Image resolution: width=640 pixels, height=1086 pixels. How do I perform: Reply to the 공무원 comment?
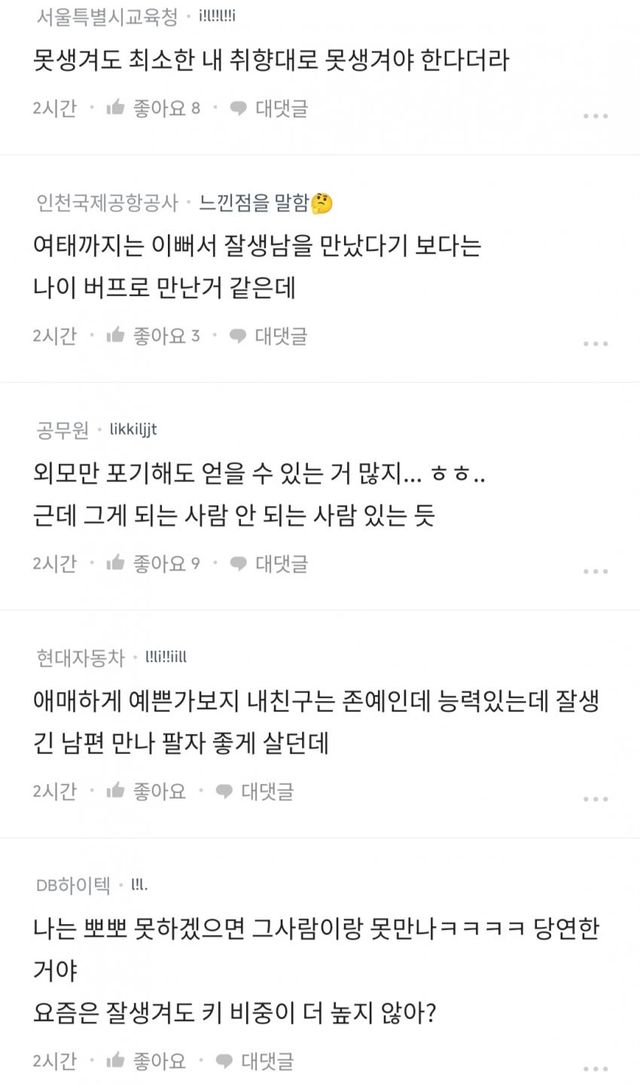pos(269,564)
